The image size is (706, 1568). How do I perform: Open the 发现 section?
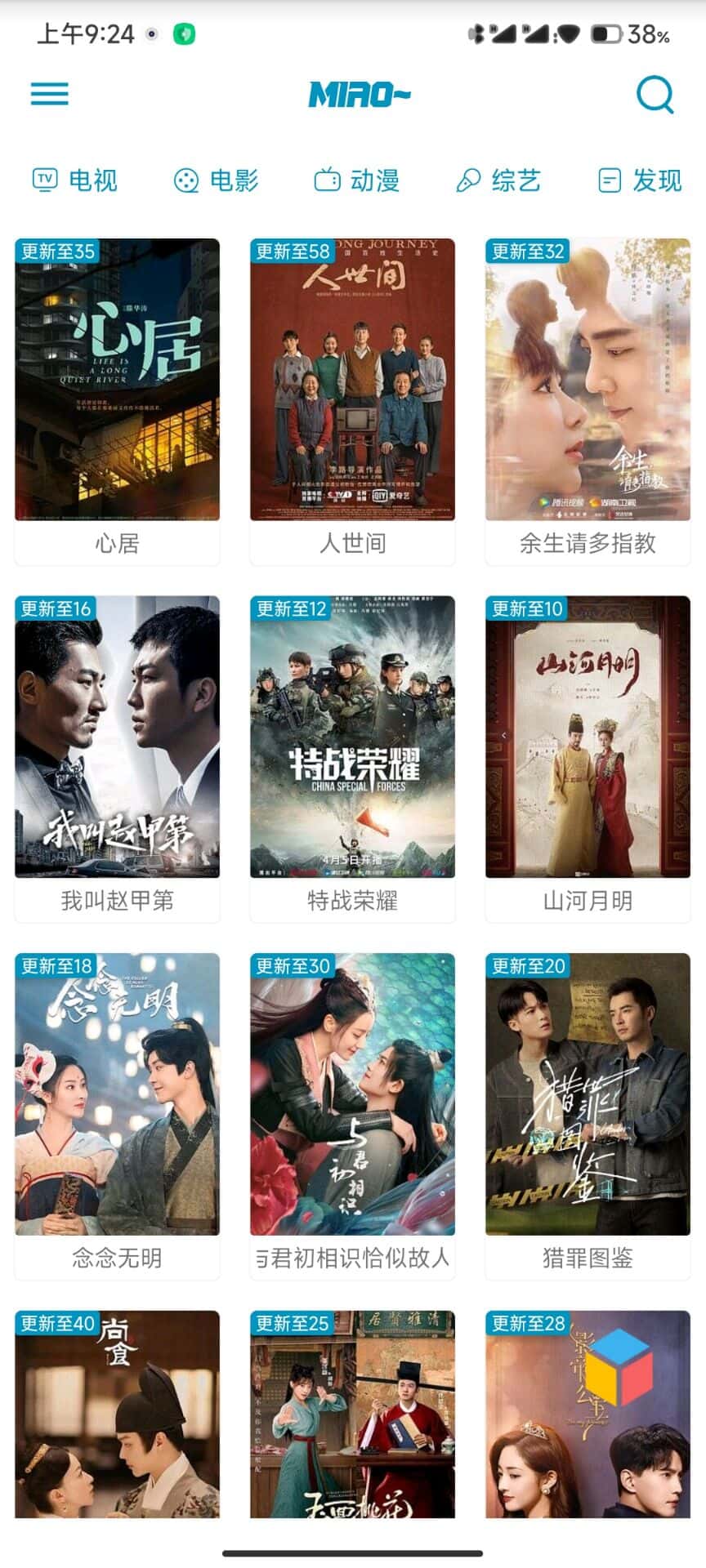tap(640, 180)
